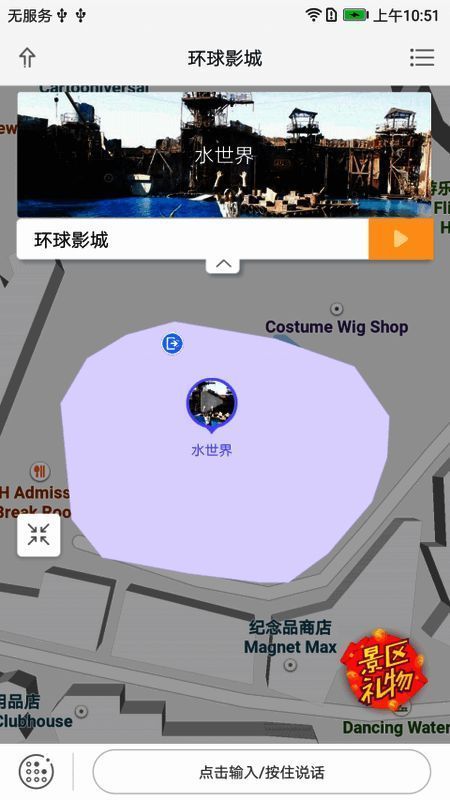Open the list menu icon

coord(422,58)
